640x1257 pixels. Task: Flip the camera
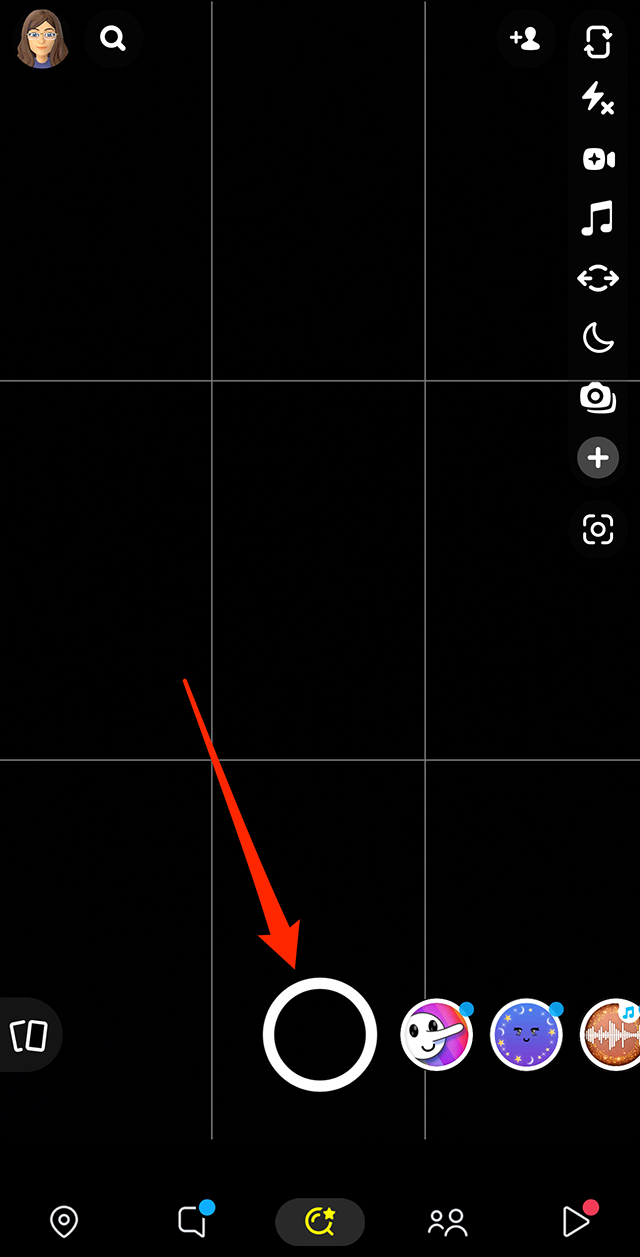597,41
